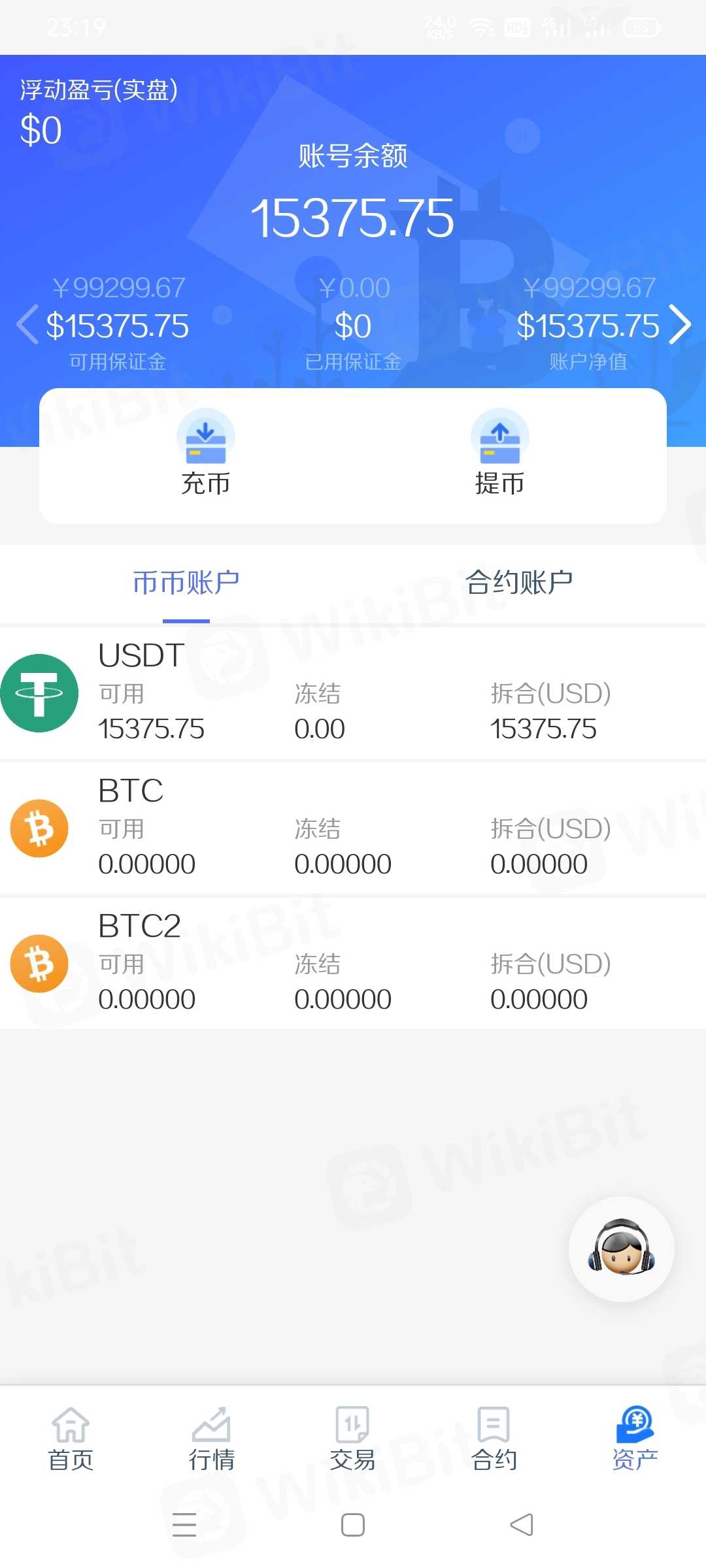
Task: Open the BTC asset row
Action: click(353, 828)
